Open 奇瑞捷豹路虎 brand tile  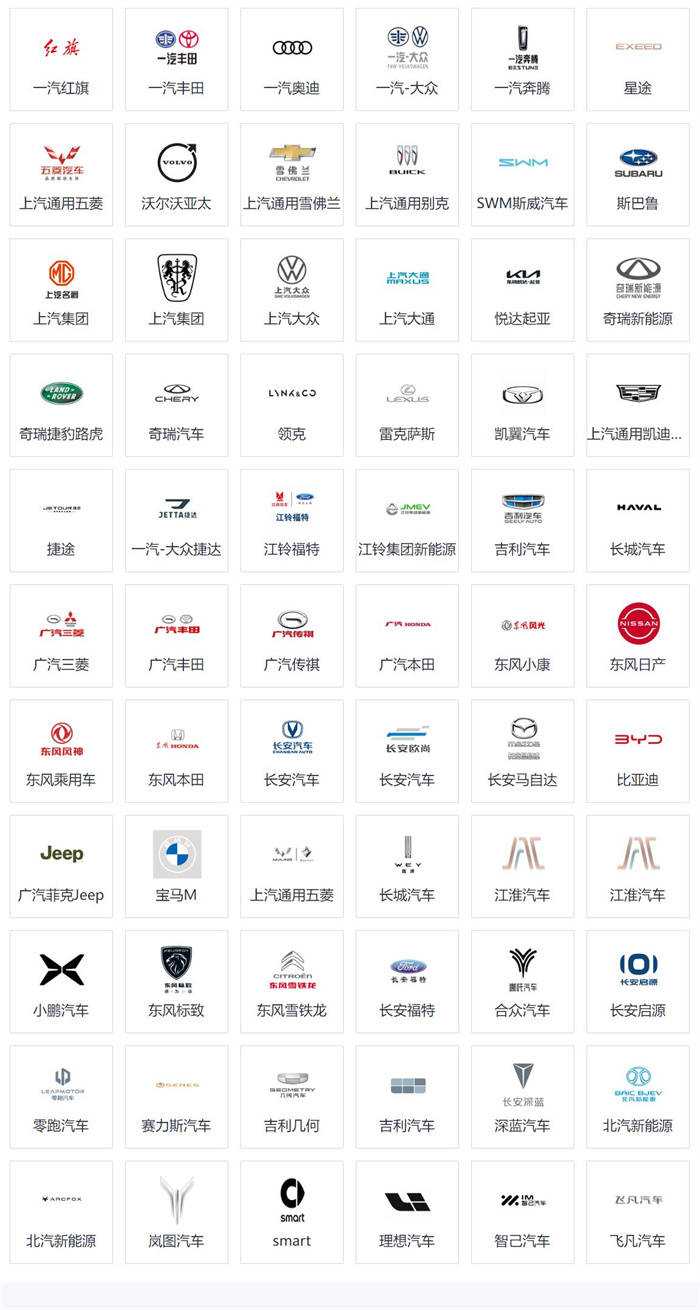61,405
